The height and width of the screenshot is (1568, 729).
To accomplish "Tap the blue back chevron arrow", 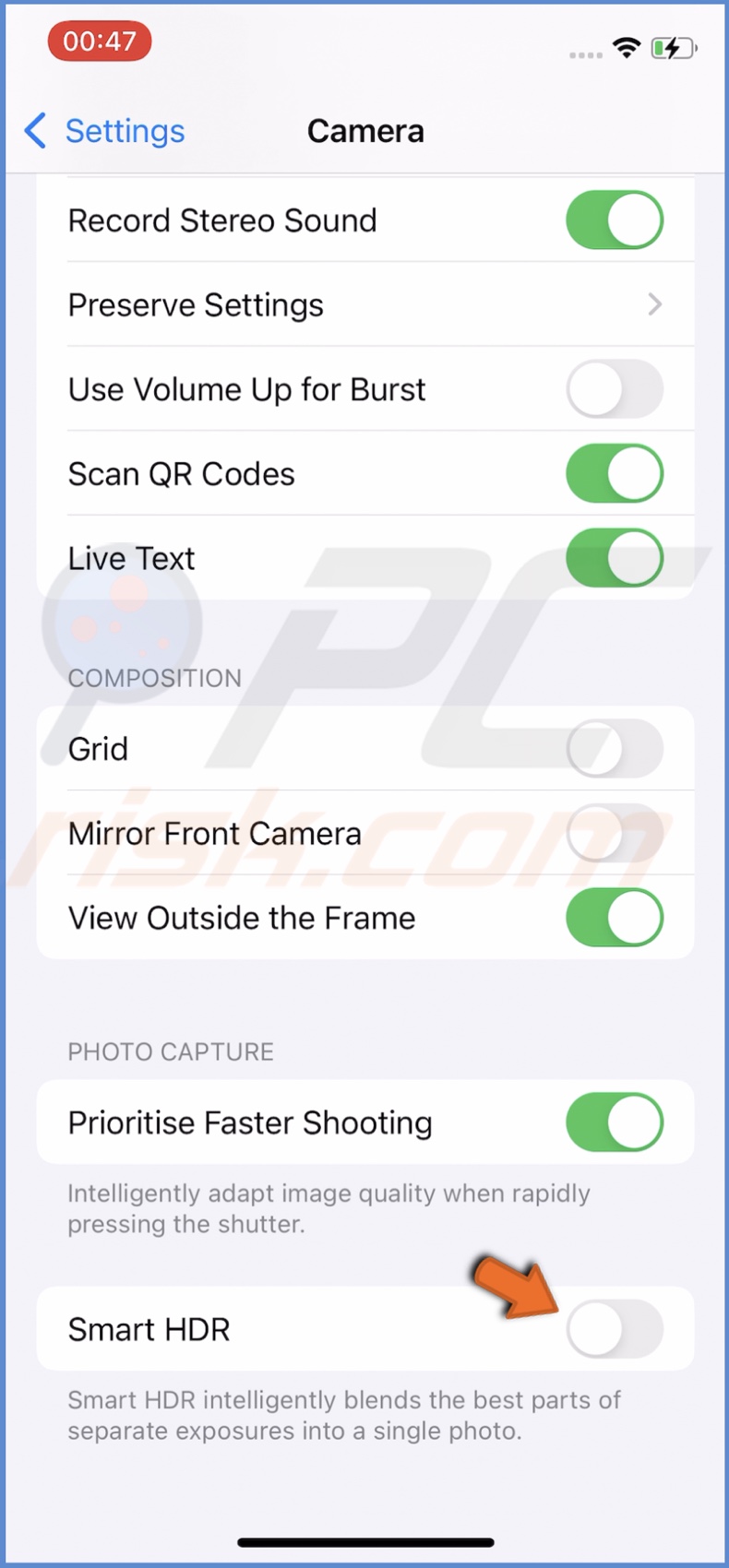I will tap(33, 131).
